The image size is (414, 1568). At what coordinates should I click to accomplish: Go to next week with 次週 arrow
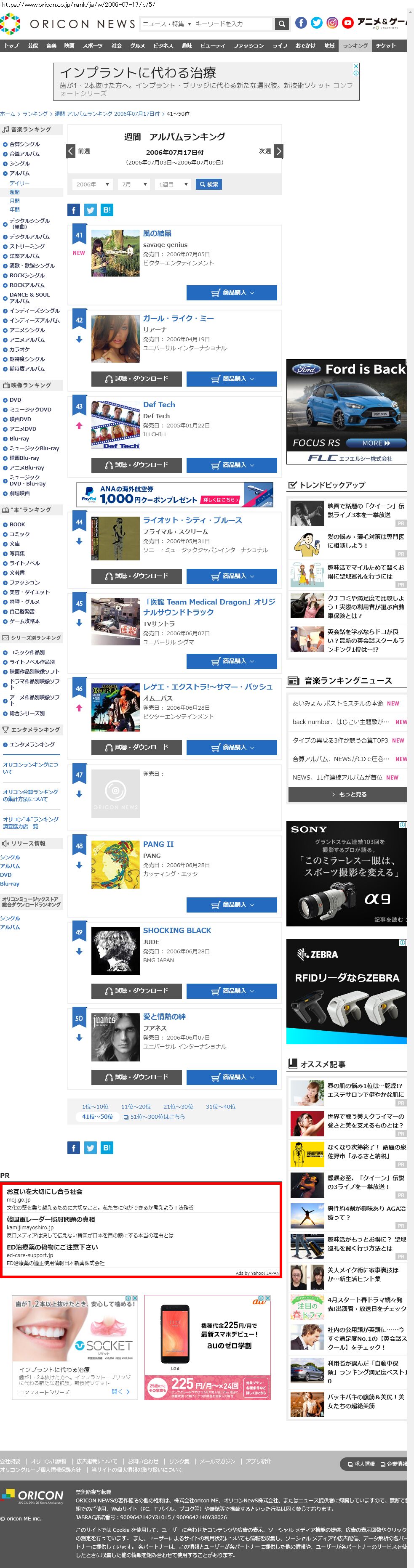(x=279, y=151)
